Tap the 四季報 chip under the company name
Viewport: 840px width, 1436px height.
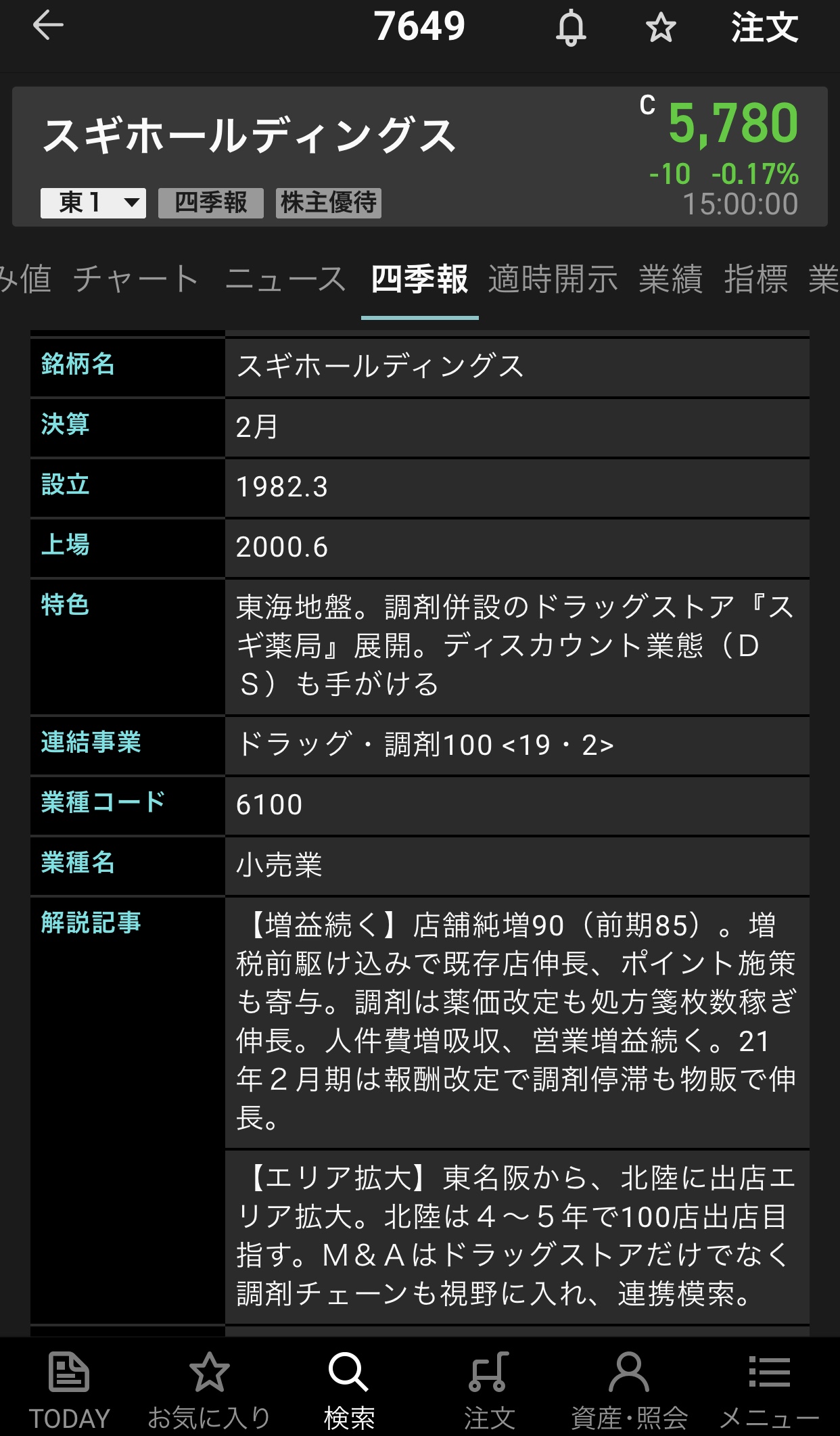tap(211, 203)
